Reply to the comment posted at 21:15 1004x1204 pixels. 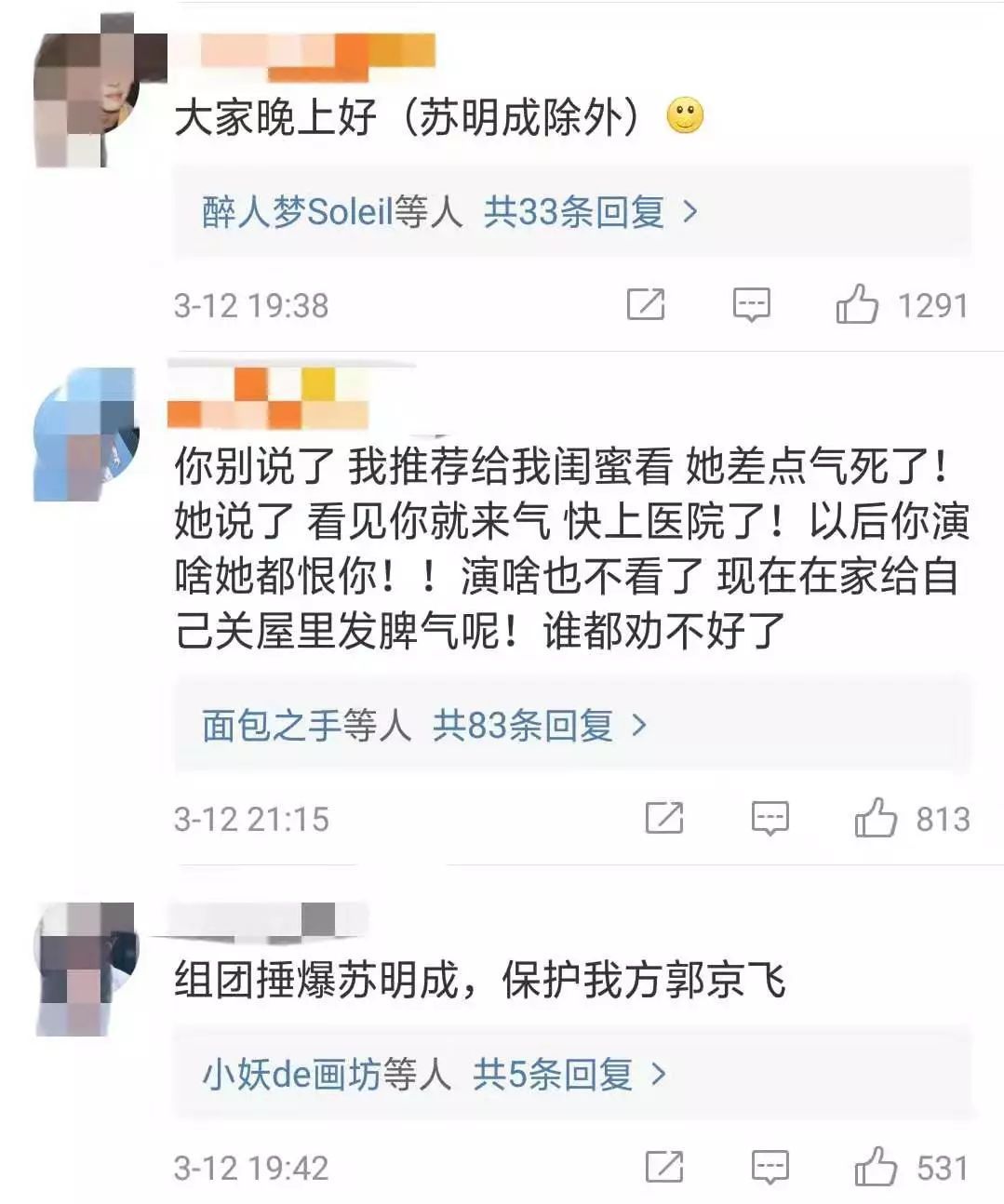(x=770, y=818)
